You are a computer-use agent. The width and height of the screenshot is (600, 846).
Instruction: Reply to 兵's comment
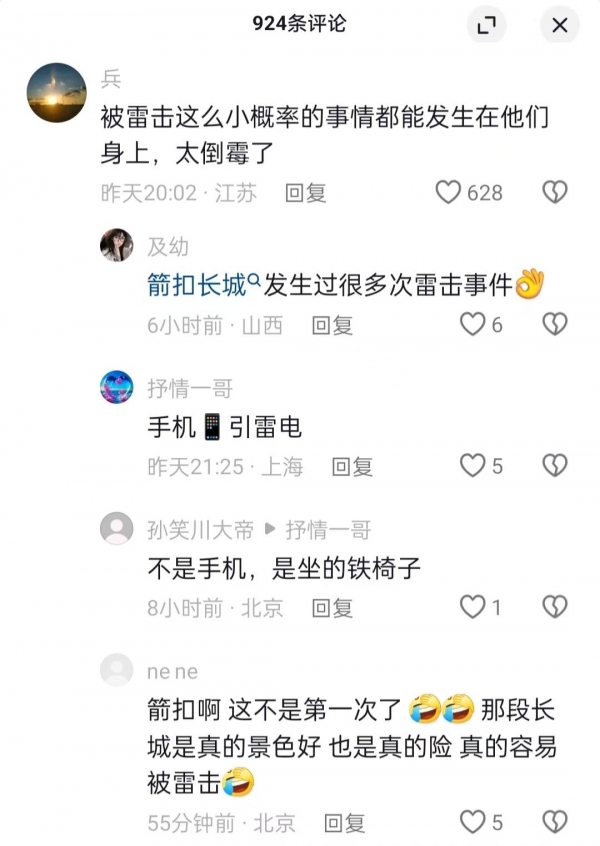pos(305,193)
